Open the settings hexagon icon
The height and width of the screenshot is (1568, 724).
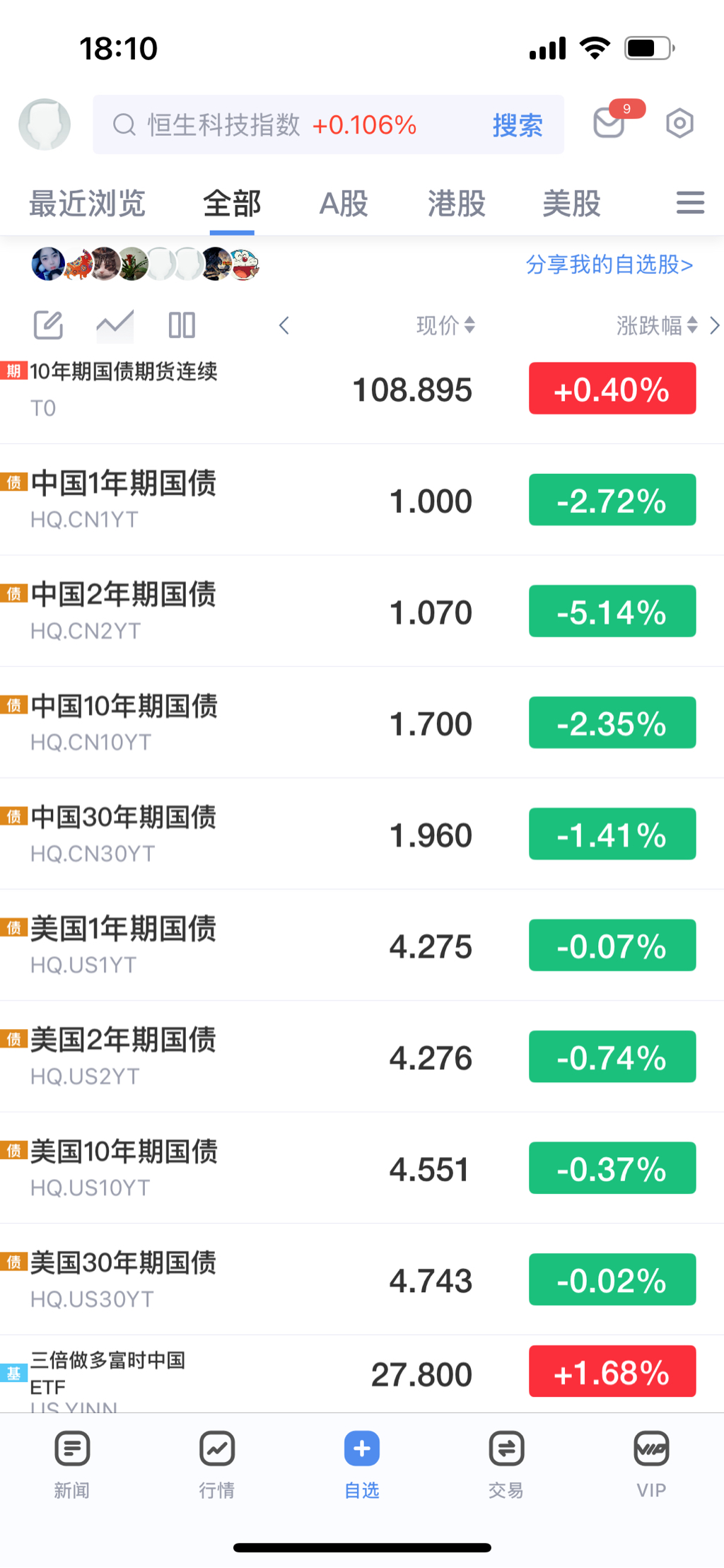[679, 124]
